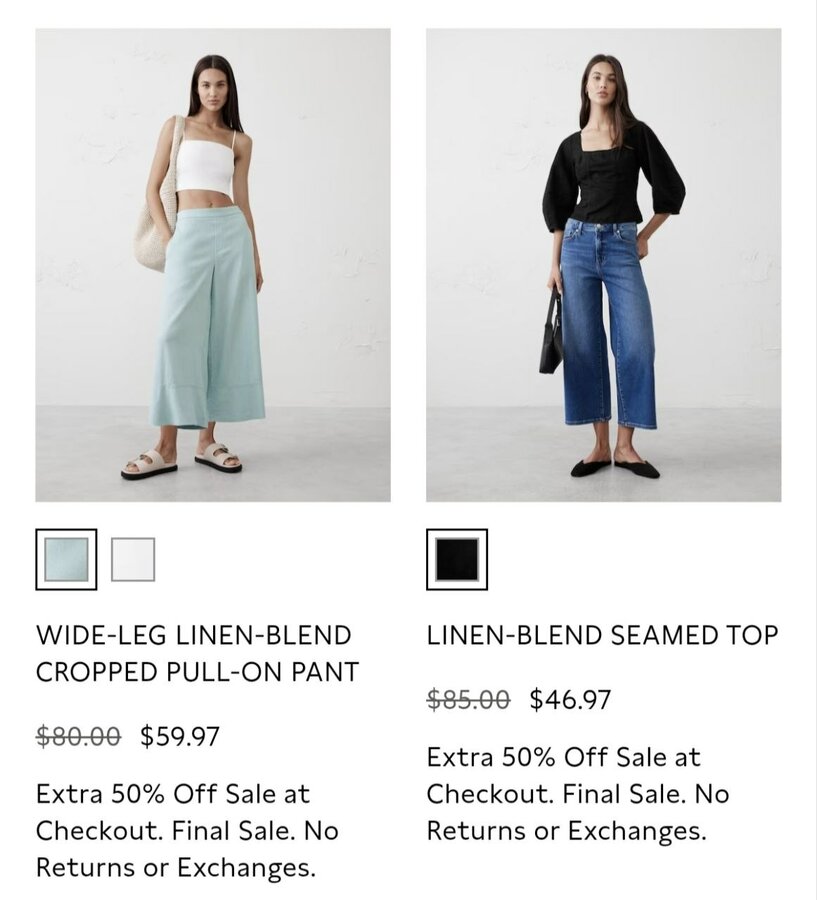817x900 pixels.
Task: View Linen-Blend Seamed Top details
Action: (x=602, y=635)
